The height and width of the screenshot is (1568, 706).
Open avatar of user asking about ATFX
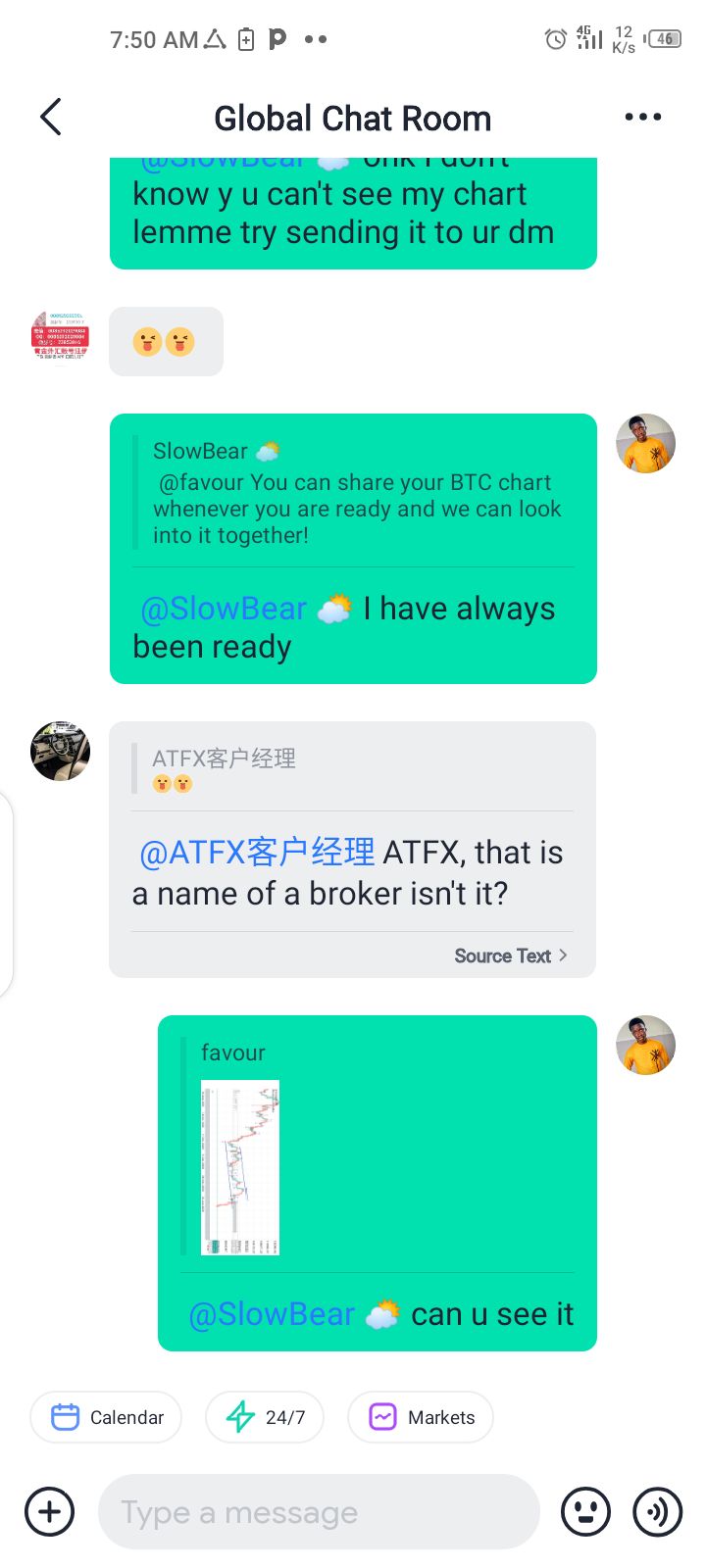click(x=60, y=752)
